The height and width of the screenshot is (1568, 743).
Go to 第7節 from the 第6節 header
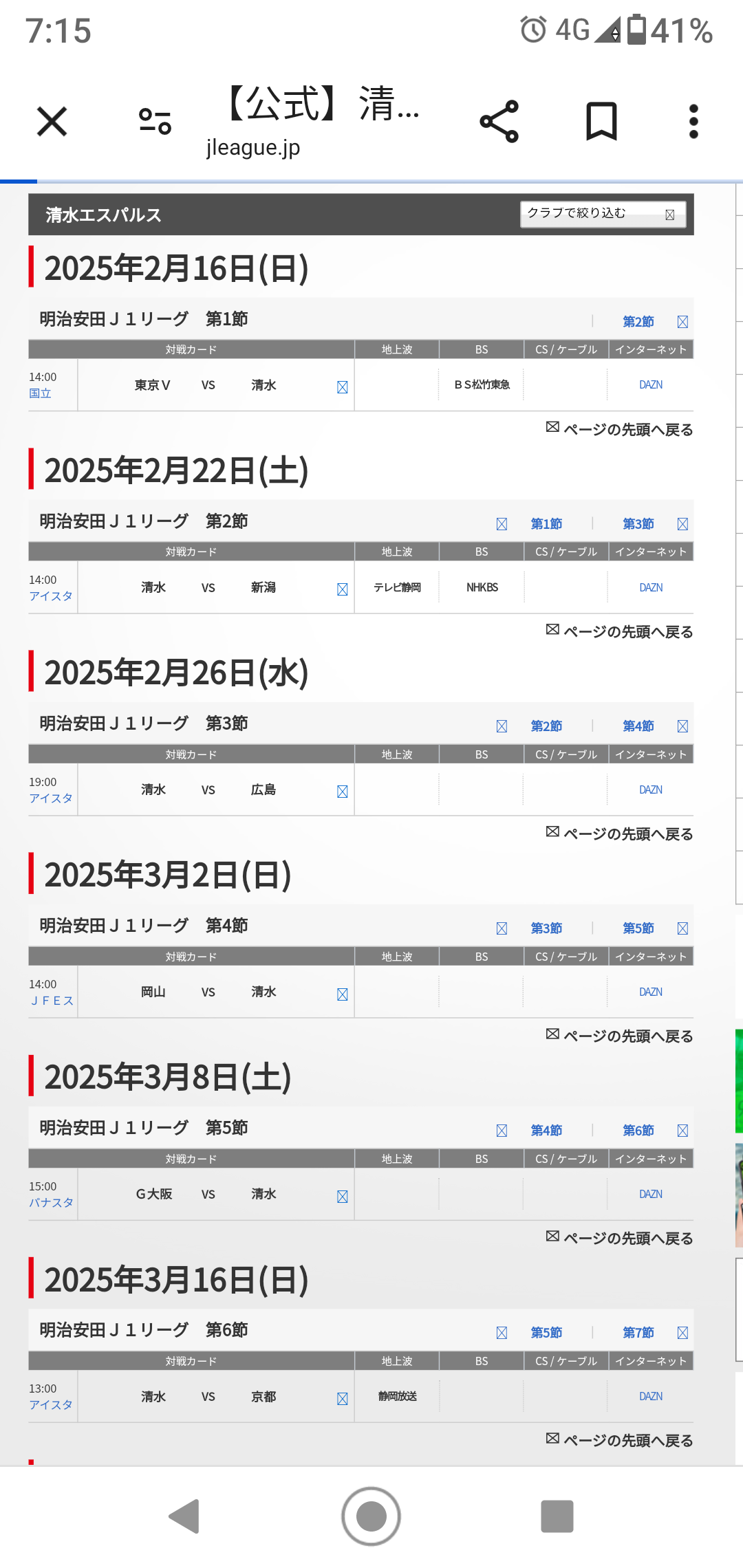[x=638, y=1333]
